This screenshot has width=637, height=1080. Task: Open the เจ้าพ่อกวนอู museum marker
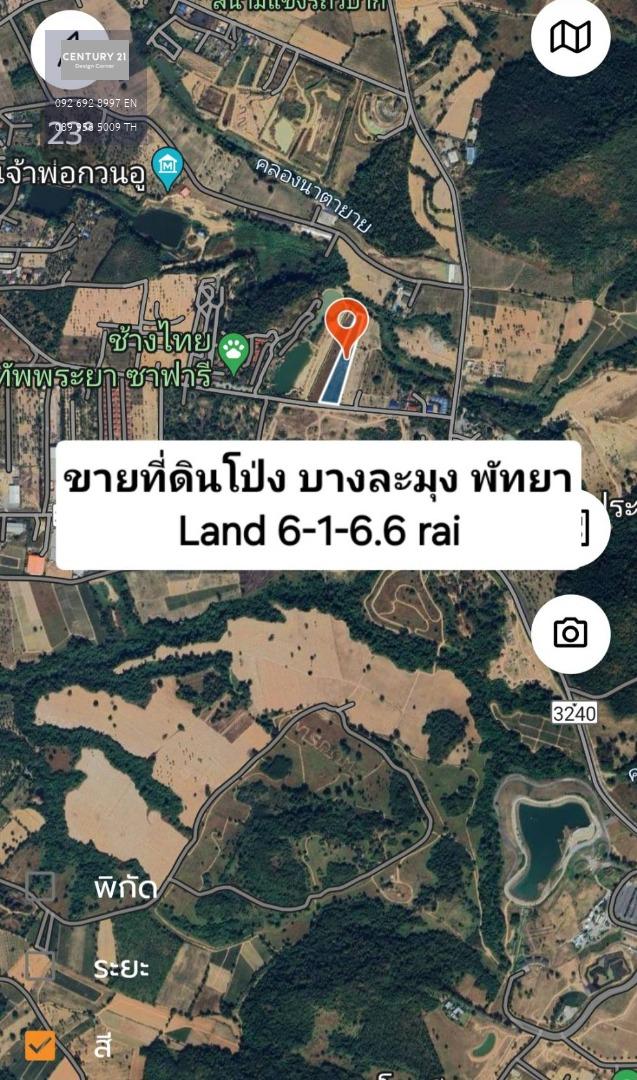click(x=168, y=169)
